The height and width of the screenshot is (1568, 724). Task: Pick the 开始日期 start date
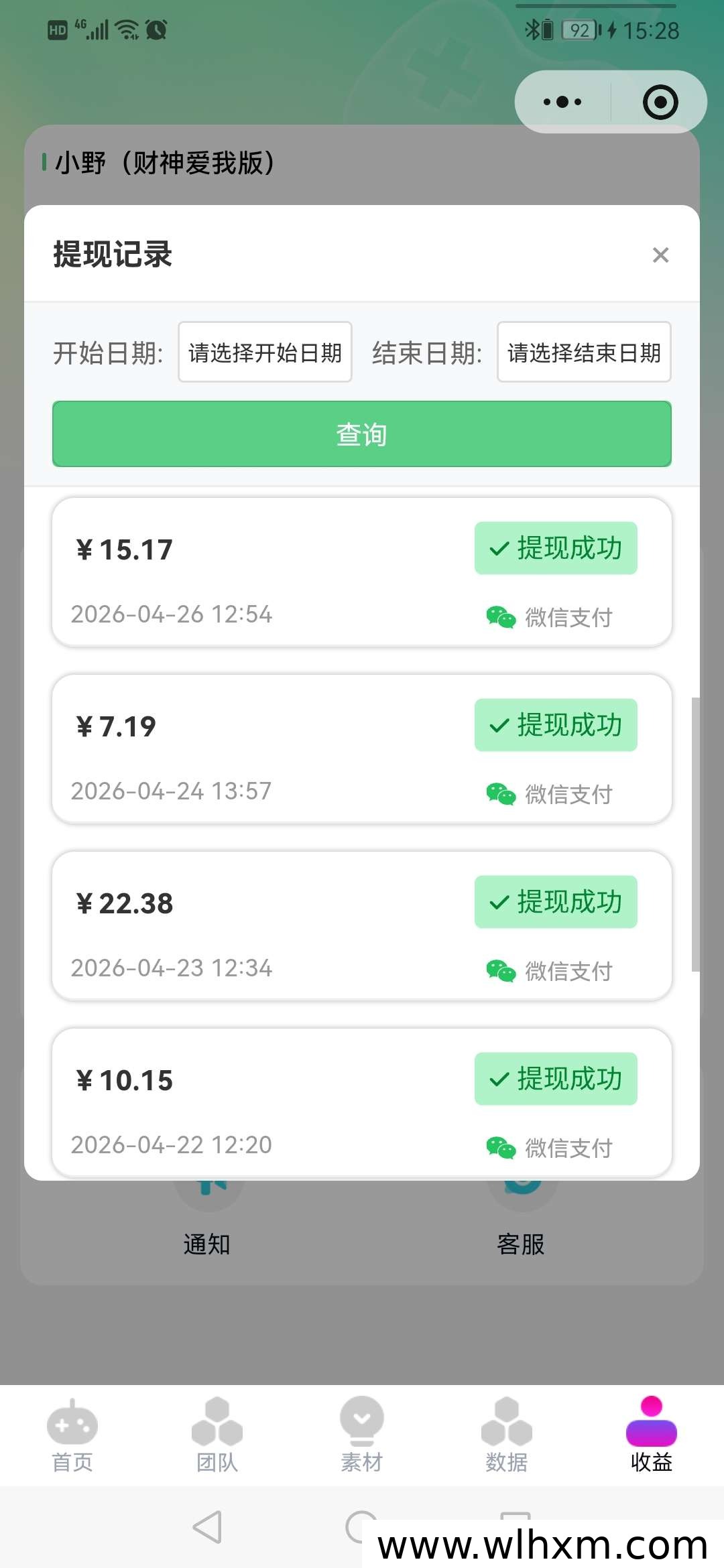265,352
